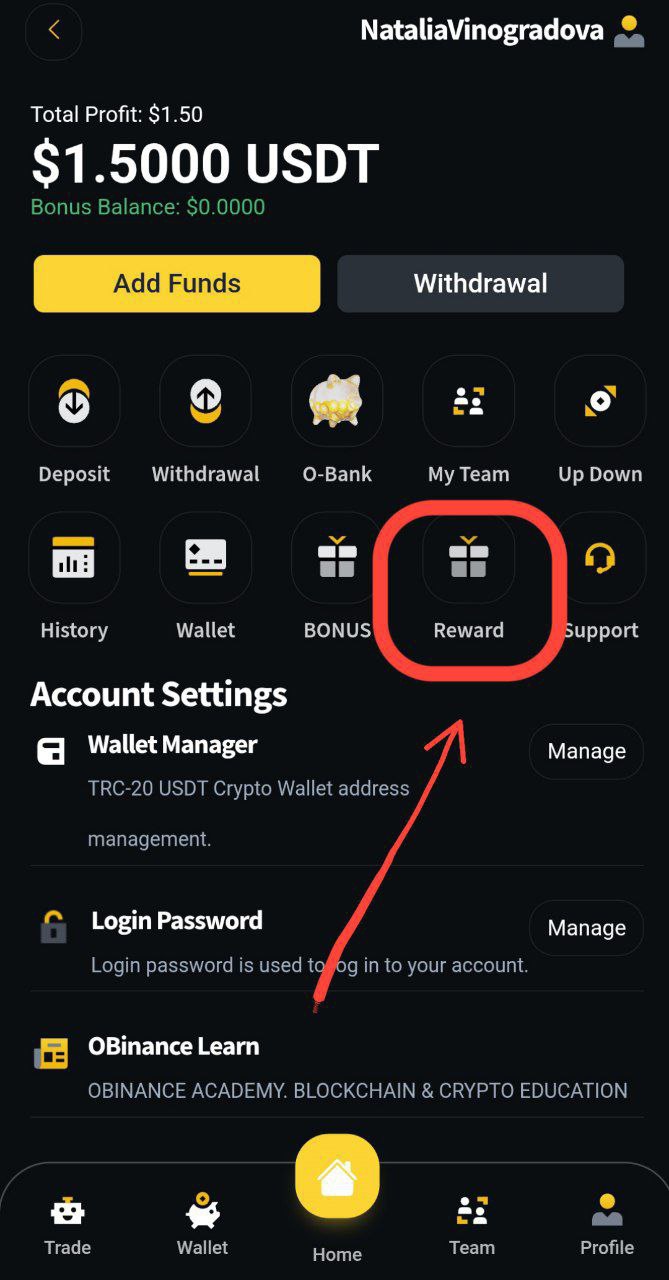669x1280 pixels.
Task: Check the History shortcut
Action: click(74, 558)
